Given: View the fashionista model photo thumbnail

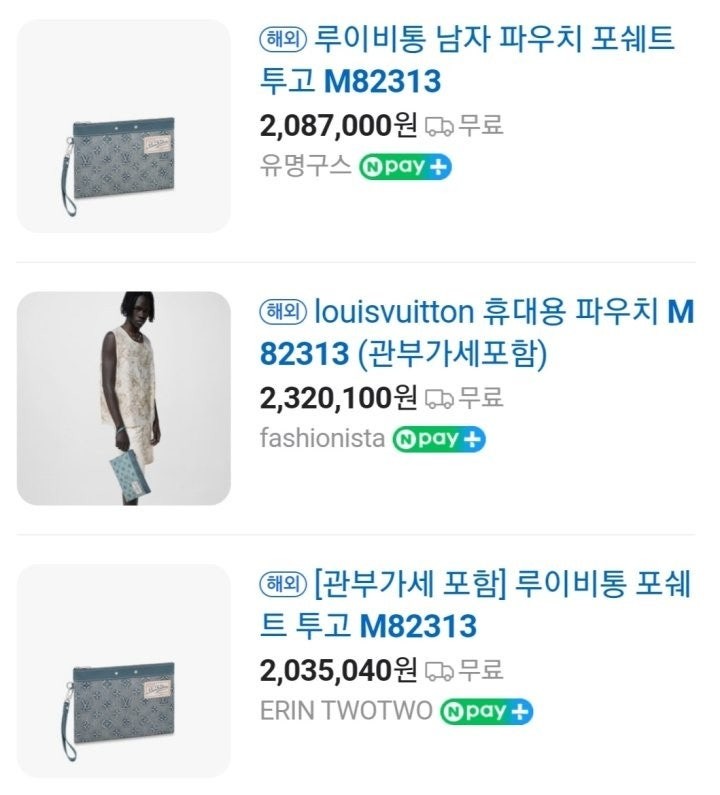Looking at the screenshot, I should tap(124, 398).
